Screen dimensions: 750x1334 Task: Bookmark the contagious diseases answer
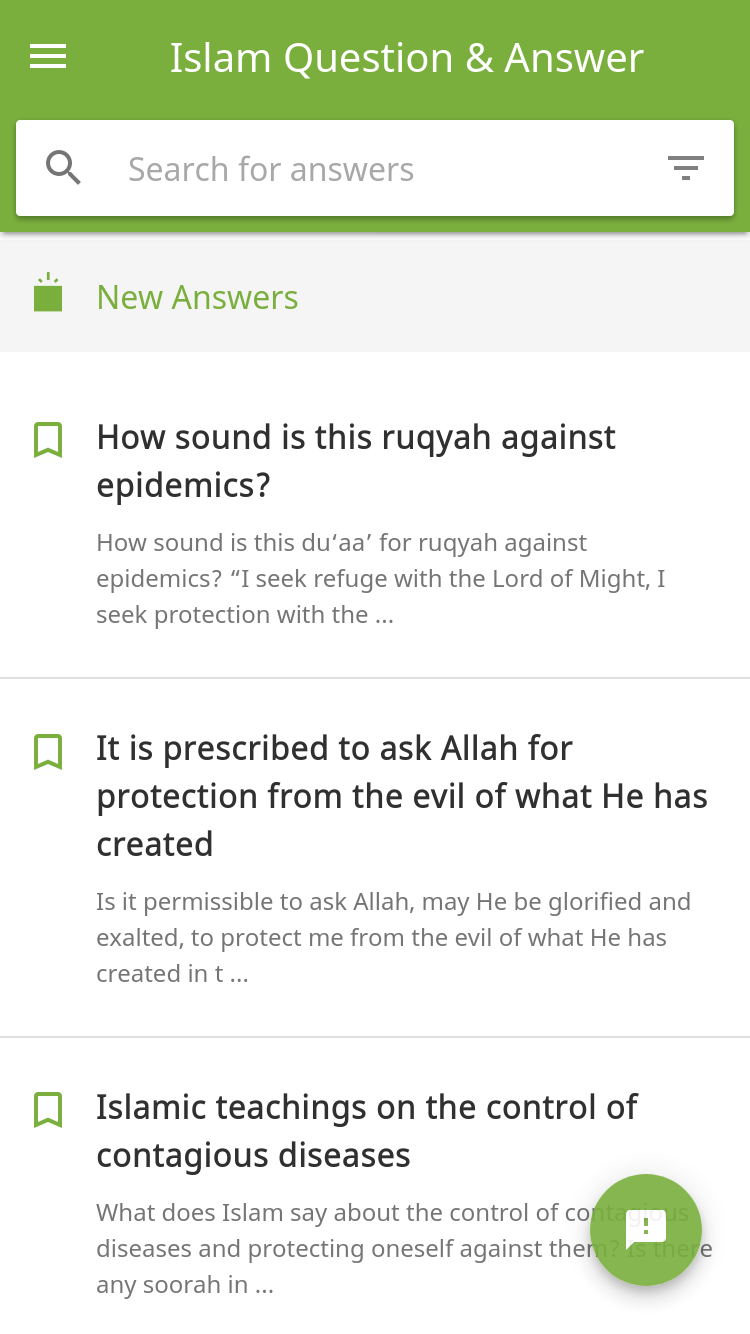[x=48, y=1110]
